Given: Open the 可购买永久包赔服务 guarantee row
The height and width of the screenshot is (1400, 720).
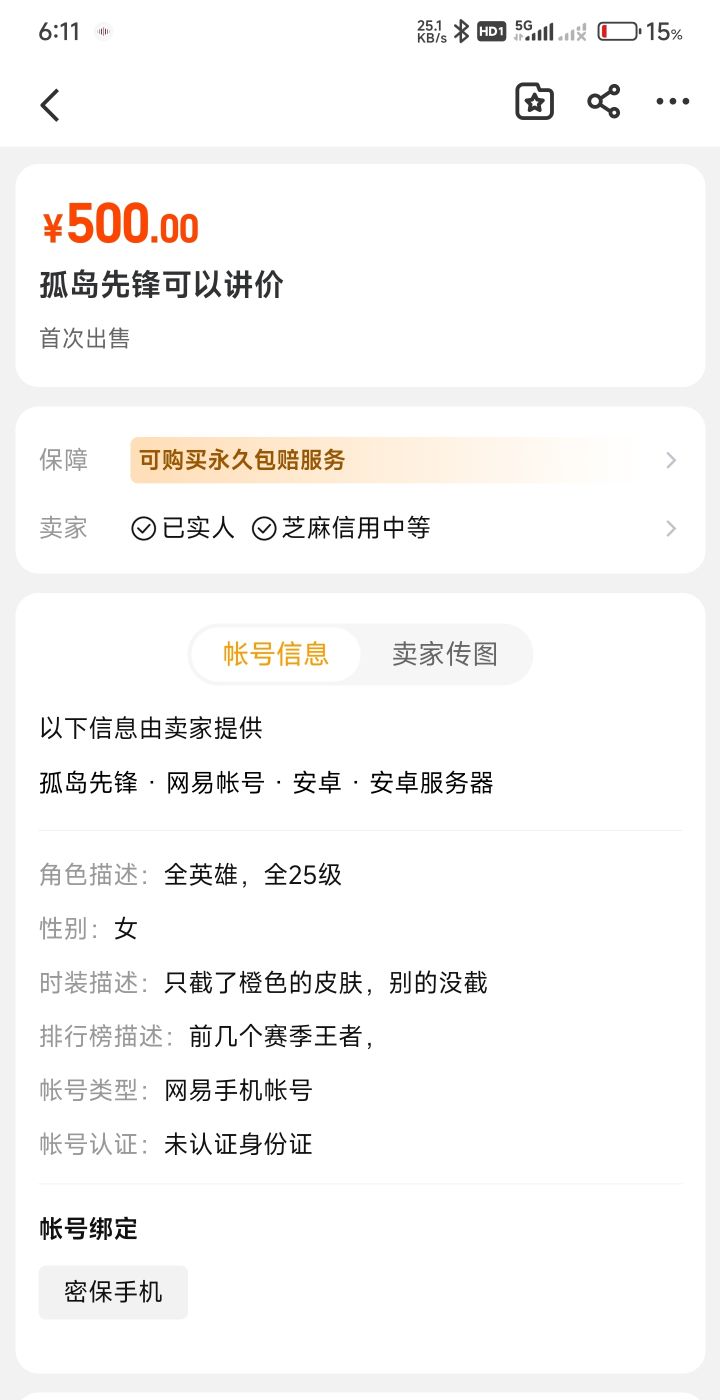Looking at the screenshot, I should click(x=400, y=460).
